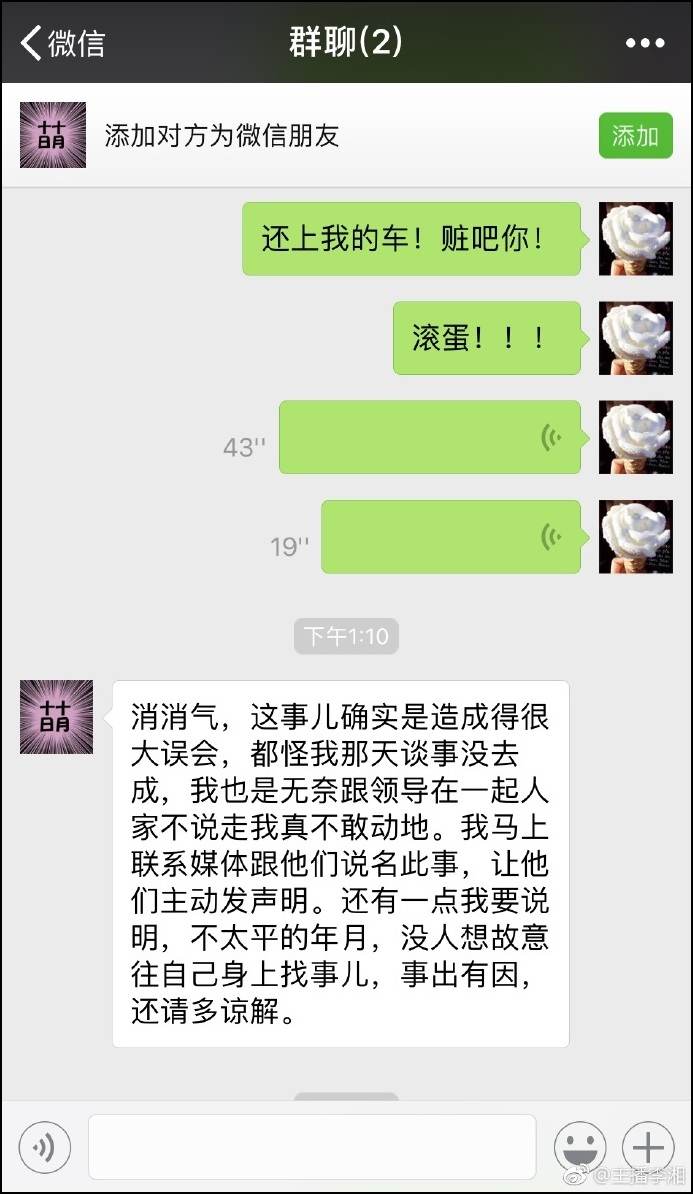
Task: Open the plus attachment menu
Action: pos(648,1146)
